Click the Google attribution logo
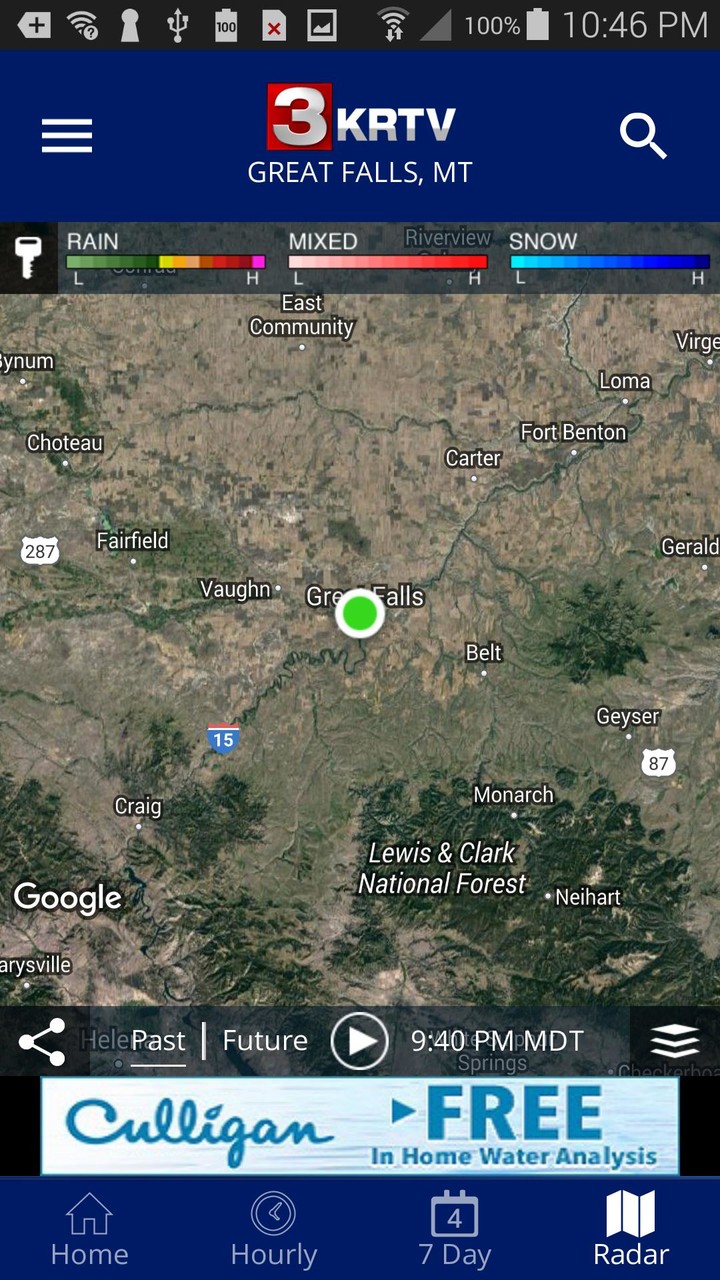This screenshot has width=720, height=1280. (67, 898)
